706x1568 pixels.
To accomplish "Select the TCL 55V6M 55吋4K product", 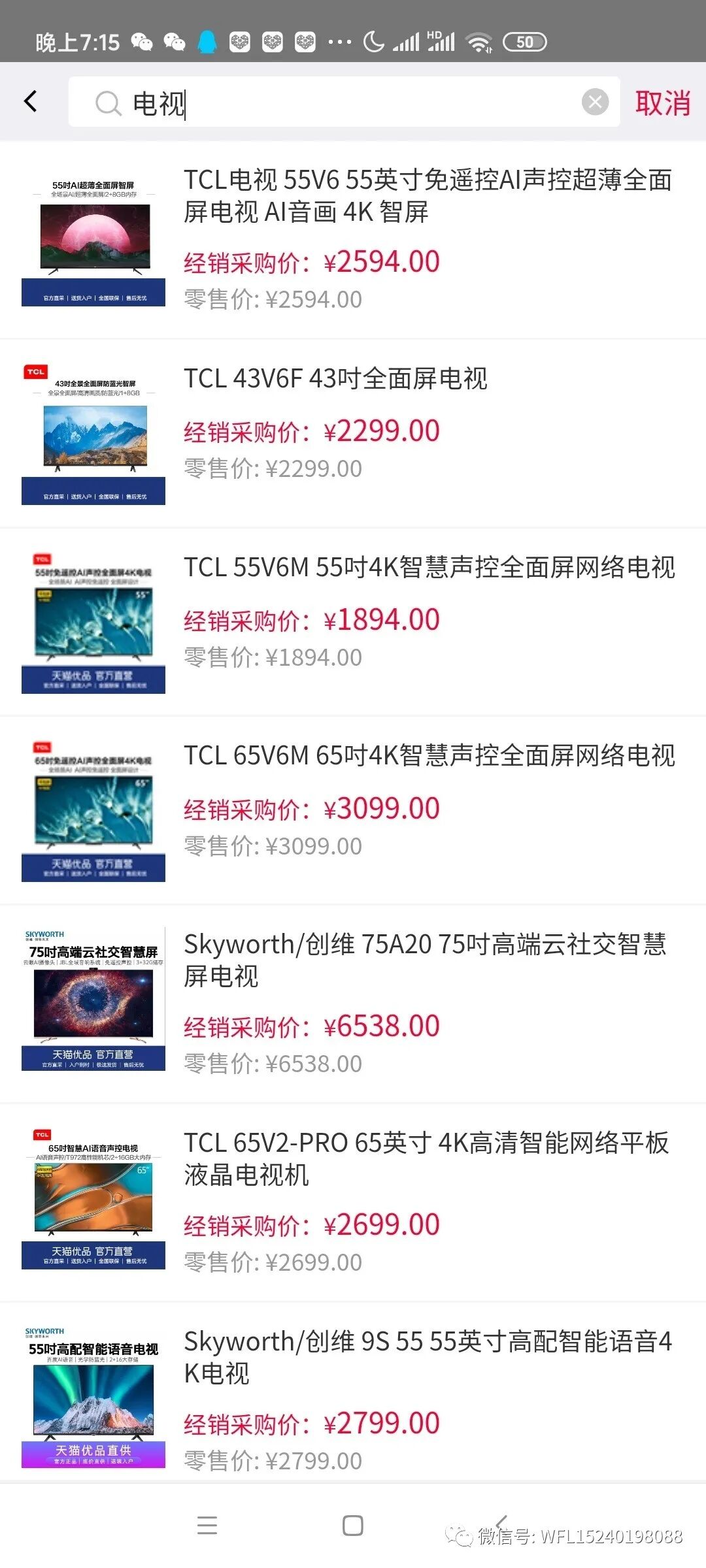I will (x=429, y=568).
